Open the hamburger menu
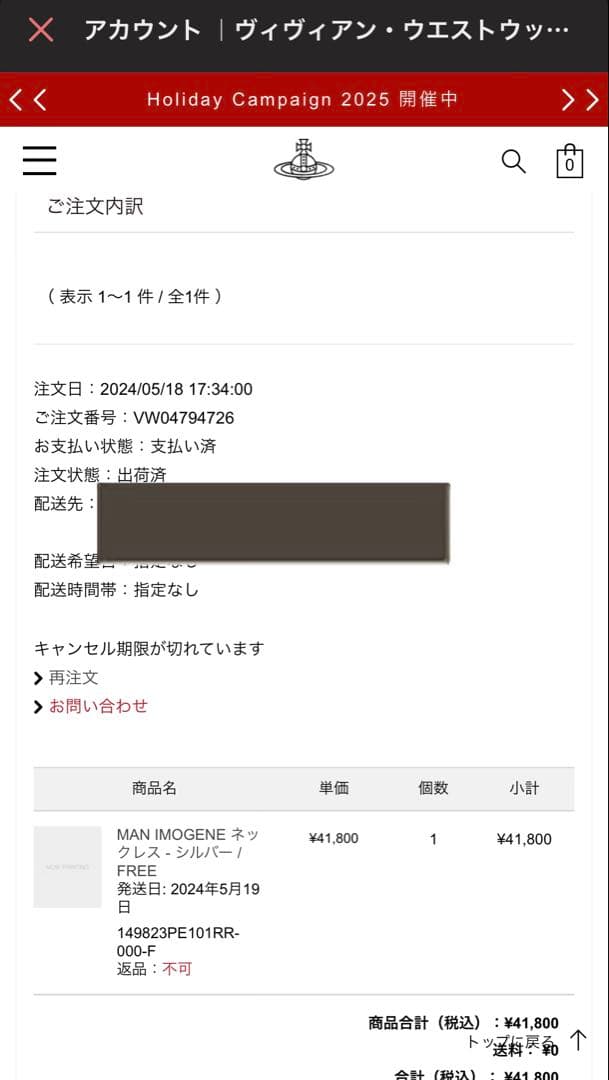609x1080 pixels. (39, 160)
